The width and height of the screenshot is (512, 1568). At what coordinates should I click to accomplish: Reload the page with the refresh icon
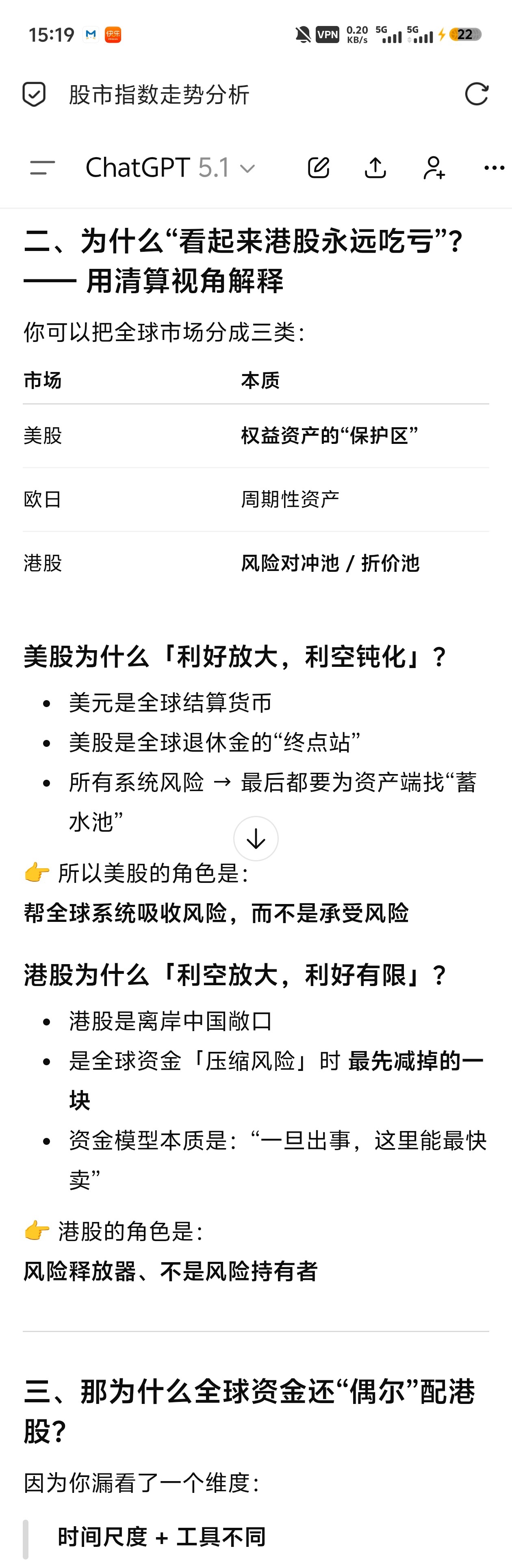click(476, 94)
